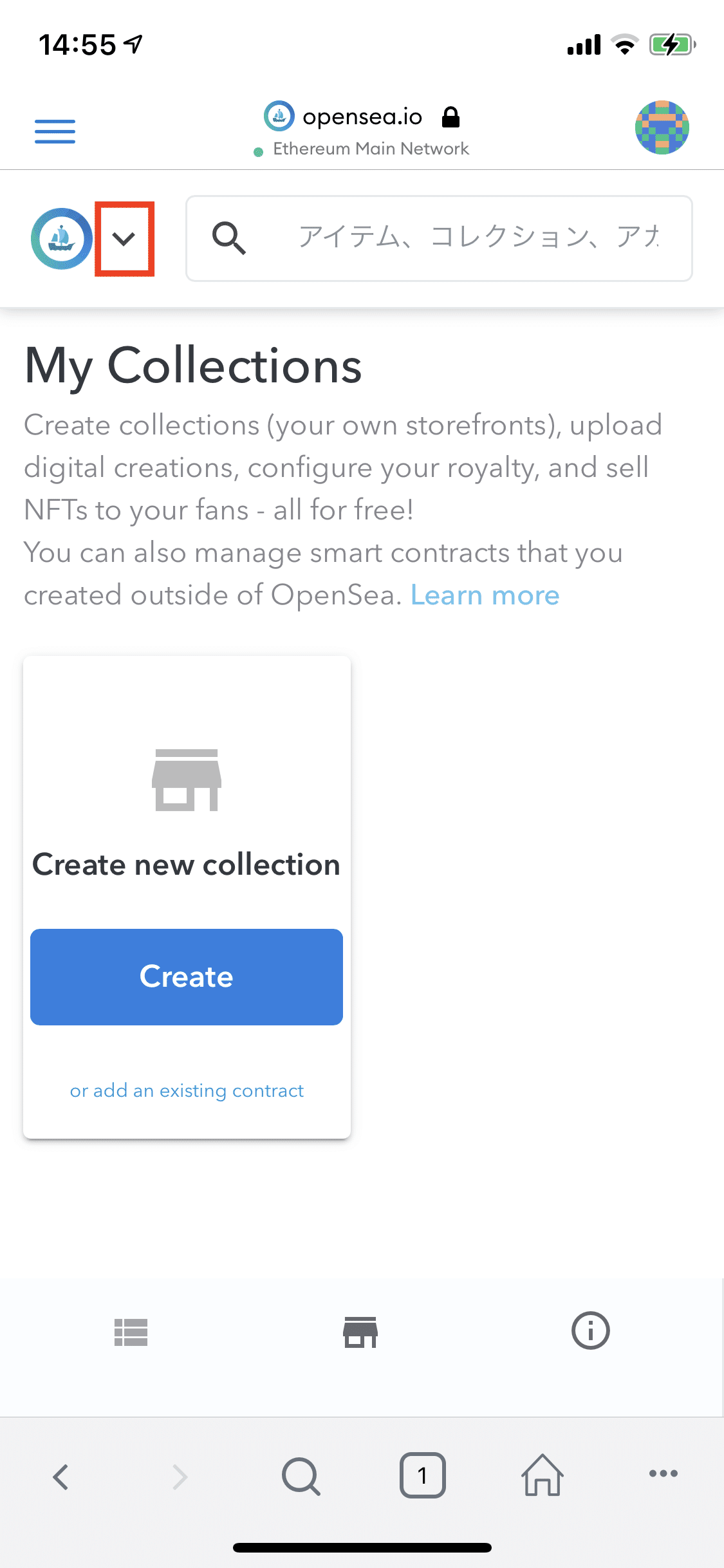Image resolution: width=724 pixels, height=1568 pixels.
Task: Open browser search
Action: coord(301,1475)
